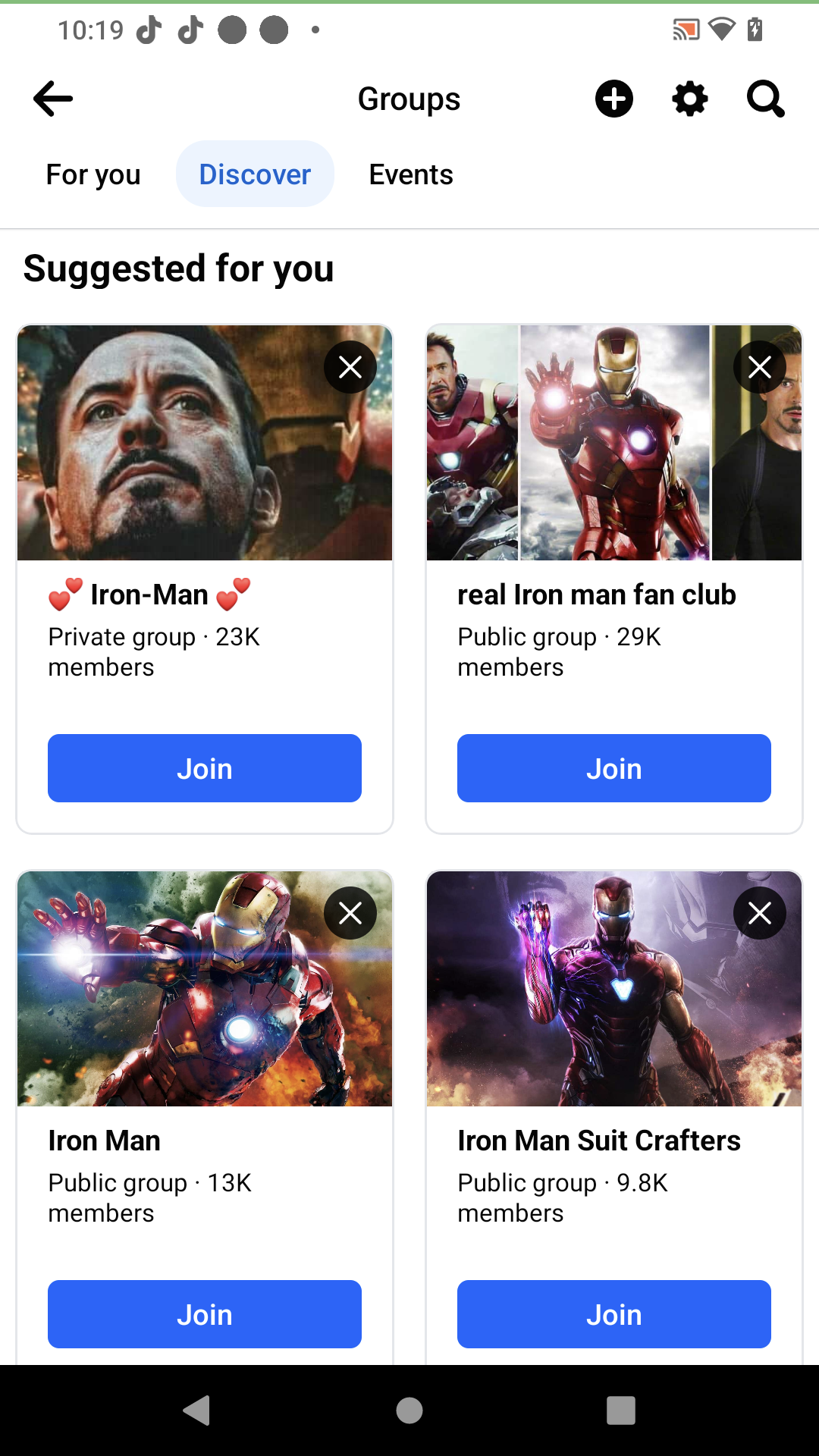This screenshot has height=1456, width=819.
Task: Open group settings gear icon
Action: (x=690, y=99)
